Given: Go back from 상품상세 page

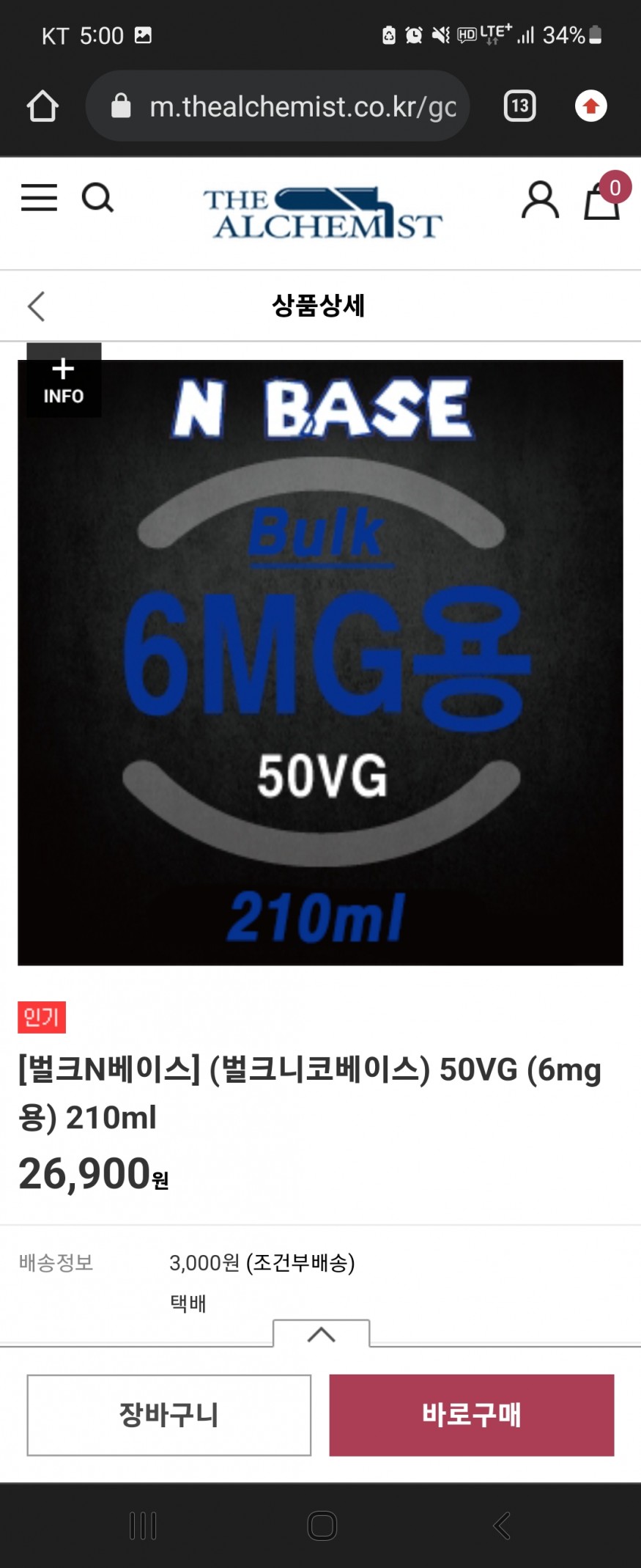Looking at the screenshot, I should [x=37, y=306].
